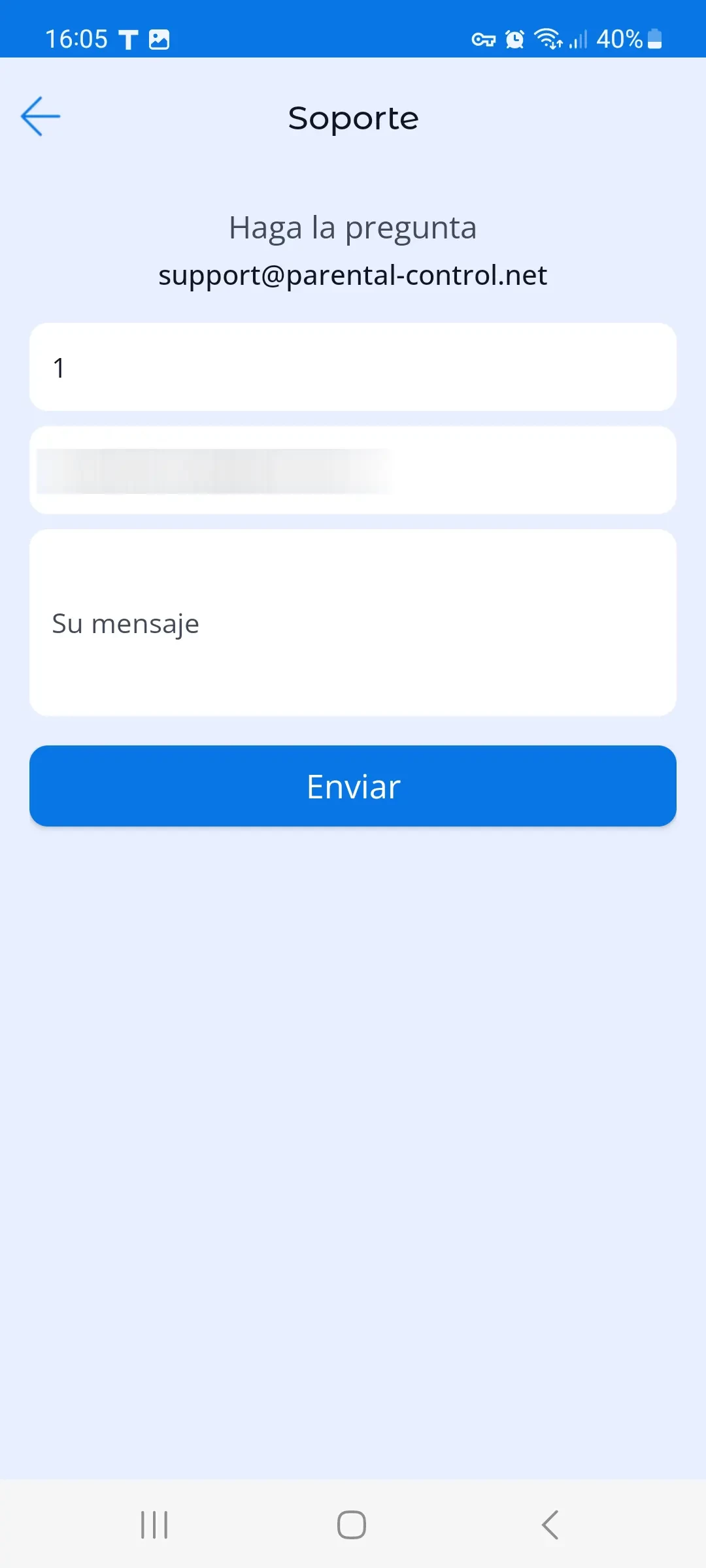
Task: Tap the name field containing "1"
Action: tap(353, 367)
